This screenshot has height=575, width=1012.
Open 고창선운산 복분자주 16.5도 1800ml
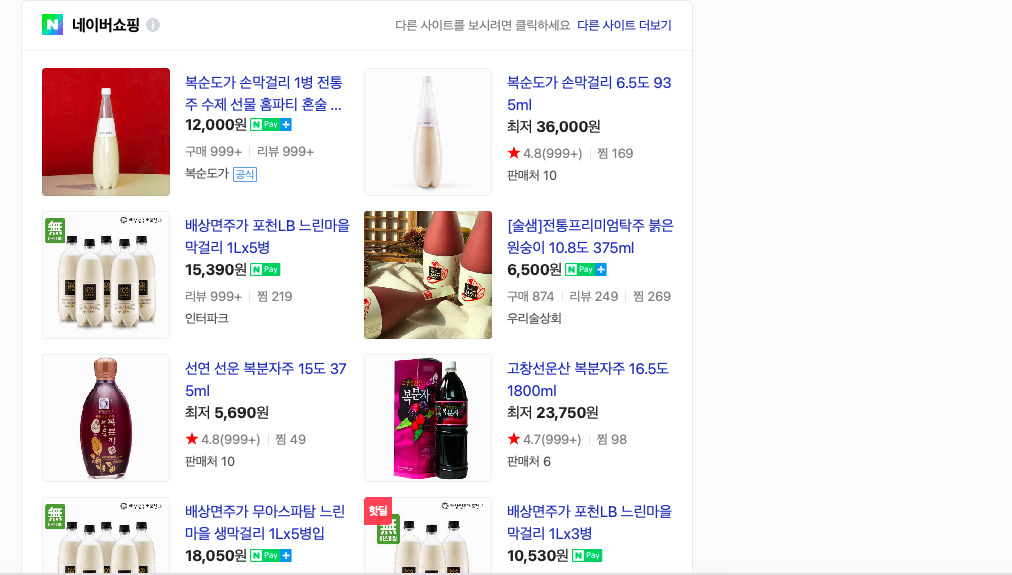pyautogui.click(x=587, y=379)
